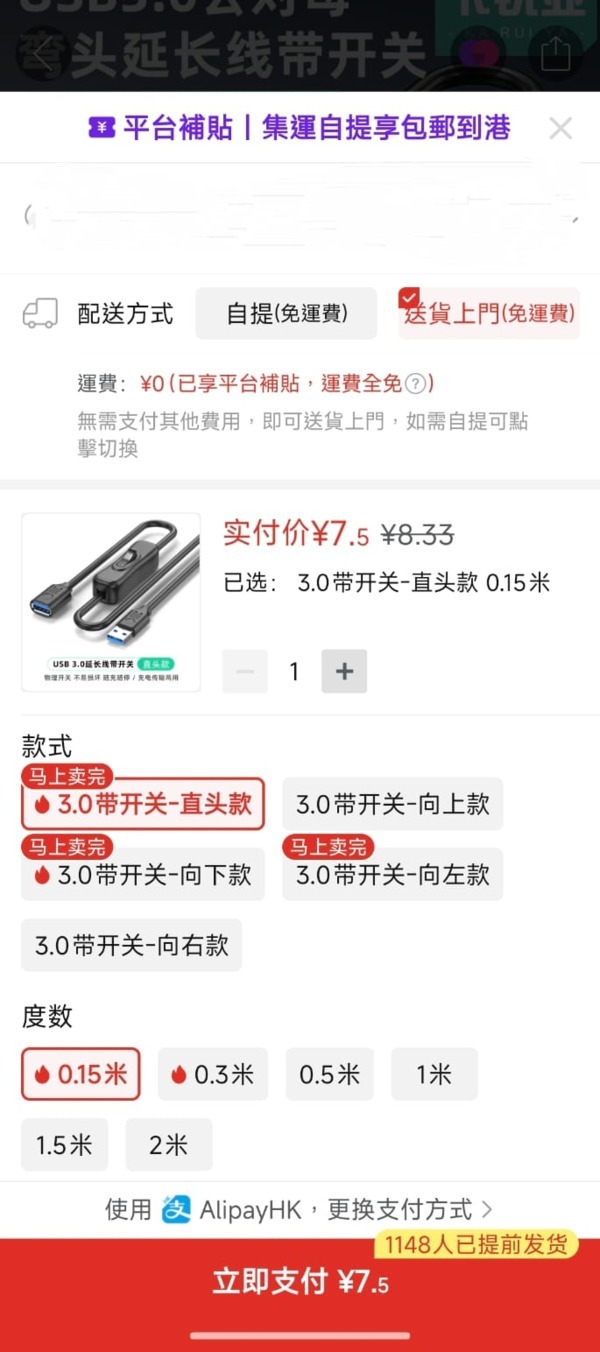Close the purchase options sheet
Image resolution: width=600 pixels, height=1352 pixels.
(561, 128)
